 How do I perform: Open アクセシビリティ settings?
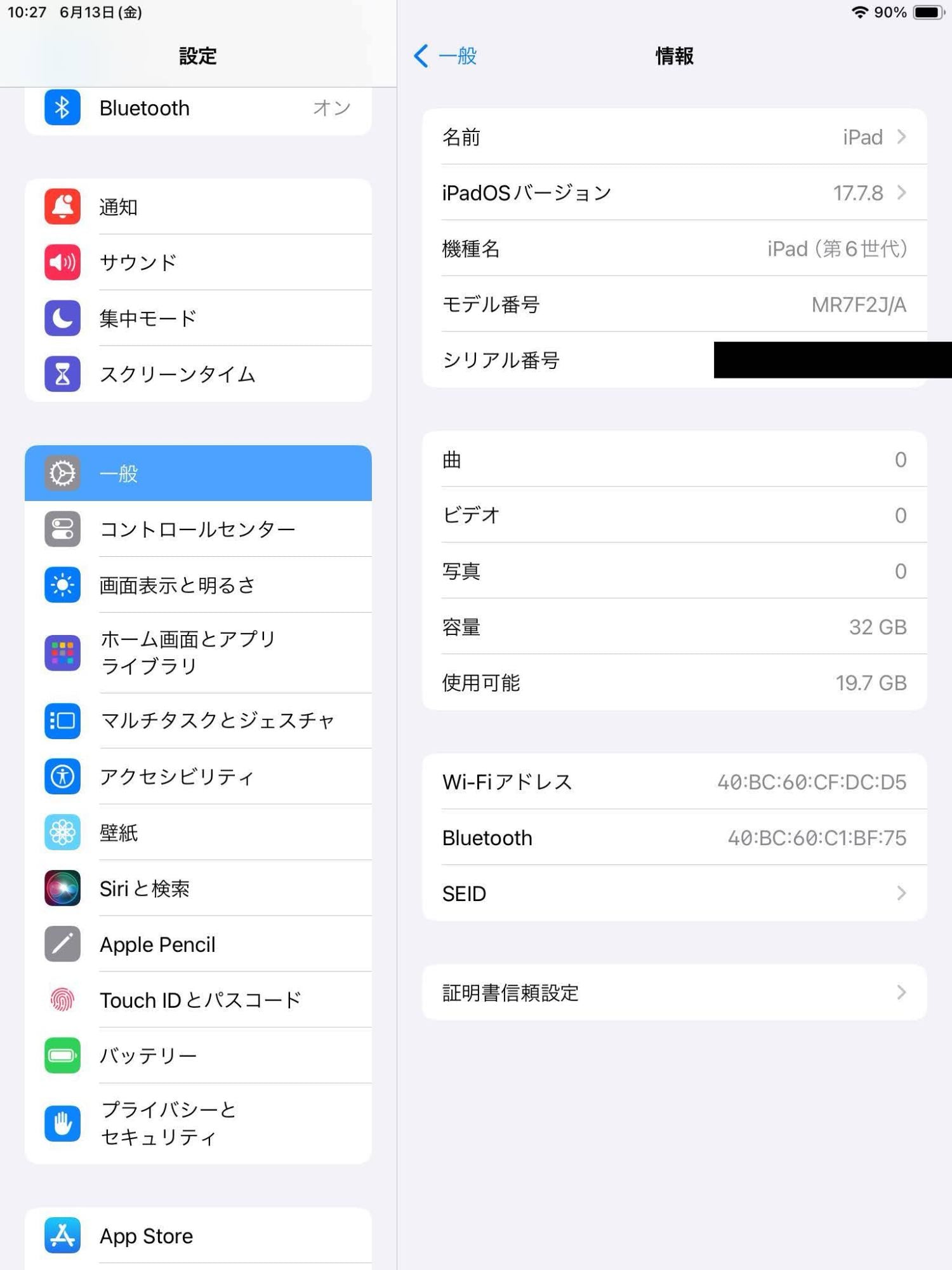click(198, 777)
